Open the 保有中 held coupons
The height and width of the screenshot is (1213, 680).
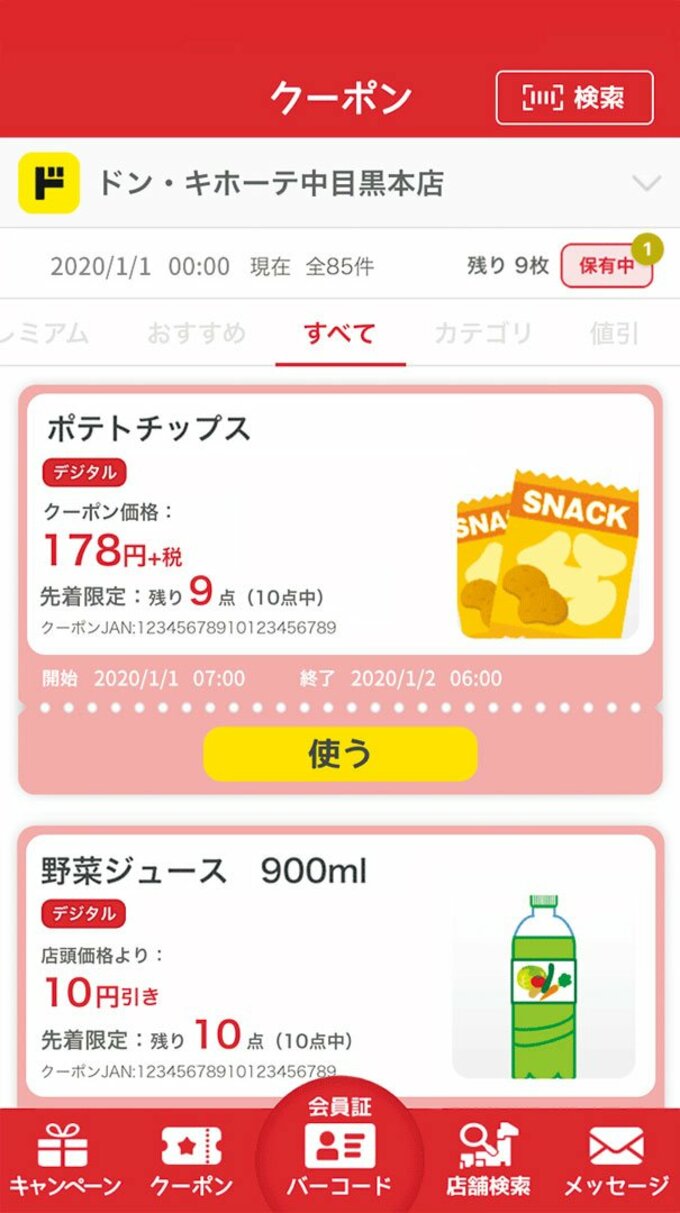tap(606, 266)
